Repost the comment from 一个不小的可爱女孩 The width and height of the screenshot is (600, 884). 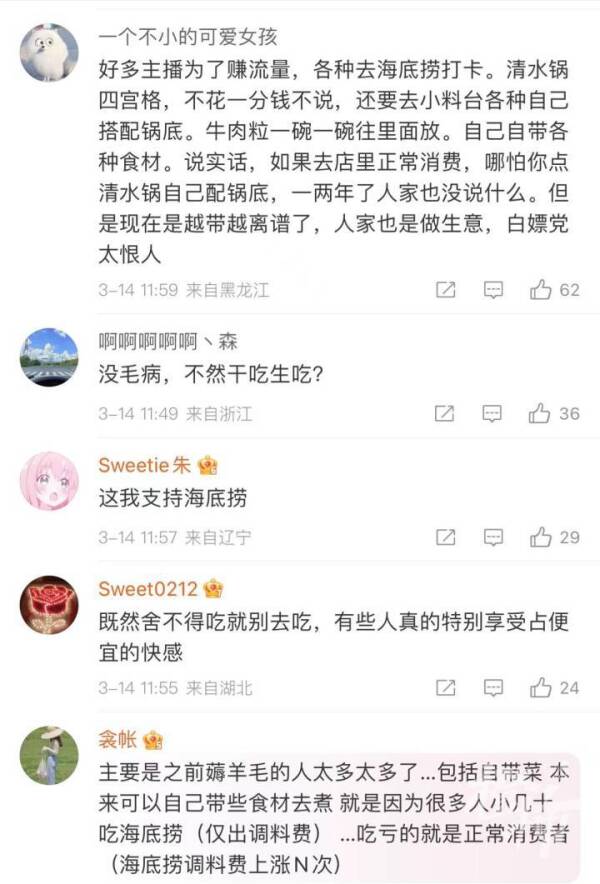click(446, 290)
